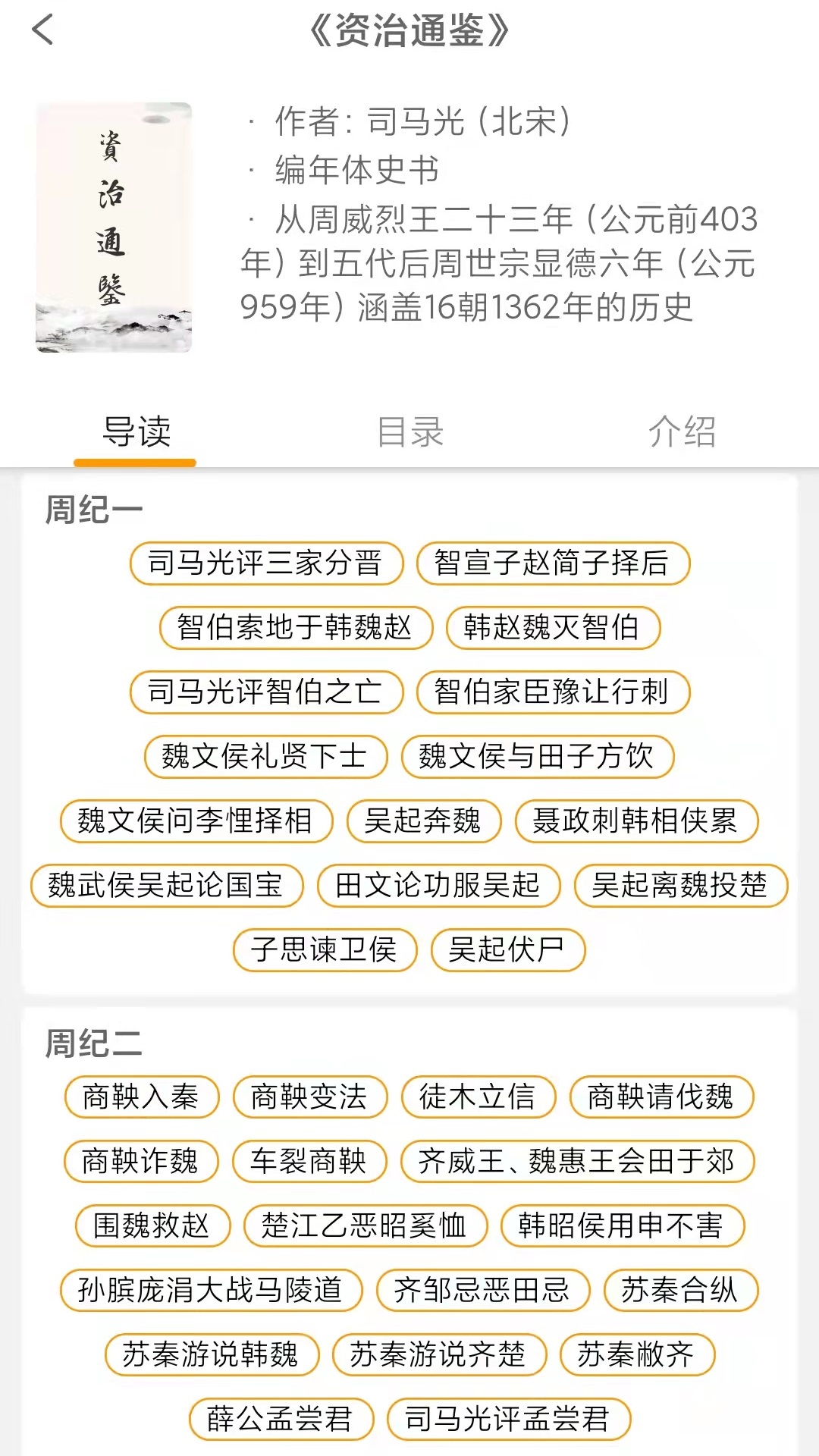819x1456 pixels.
Task: Open 子思谏卫侯
Action: [x=325, y=950]
